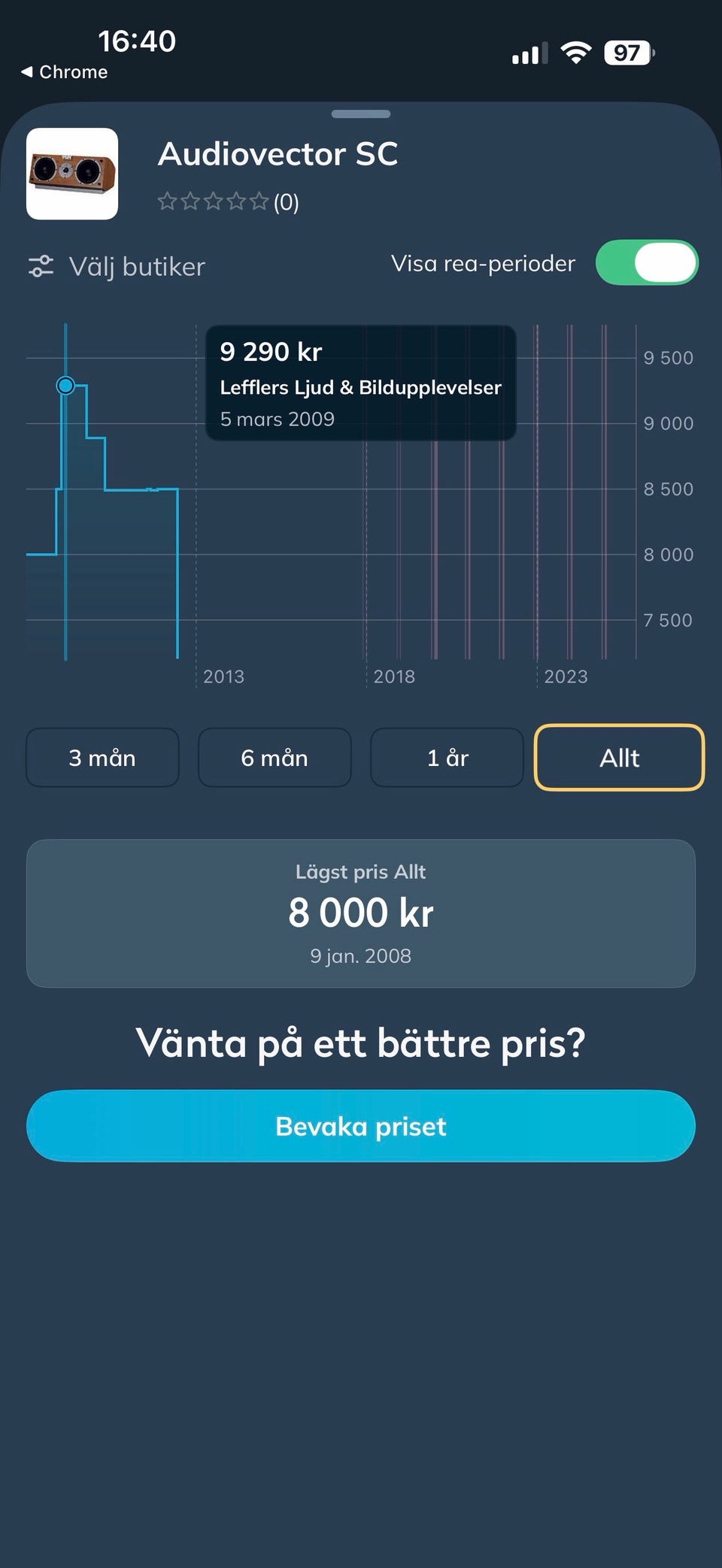Tap the selected price point on the graph
Viewport: 722px width, 1568px height.
(66, 386)
